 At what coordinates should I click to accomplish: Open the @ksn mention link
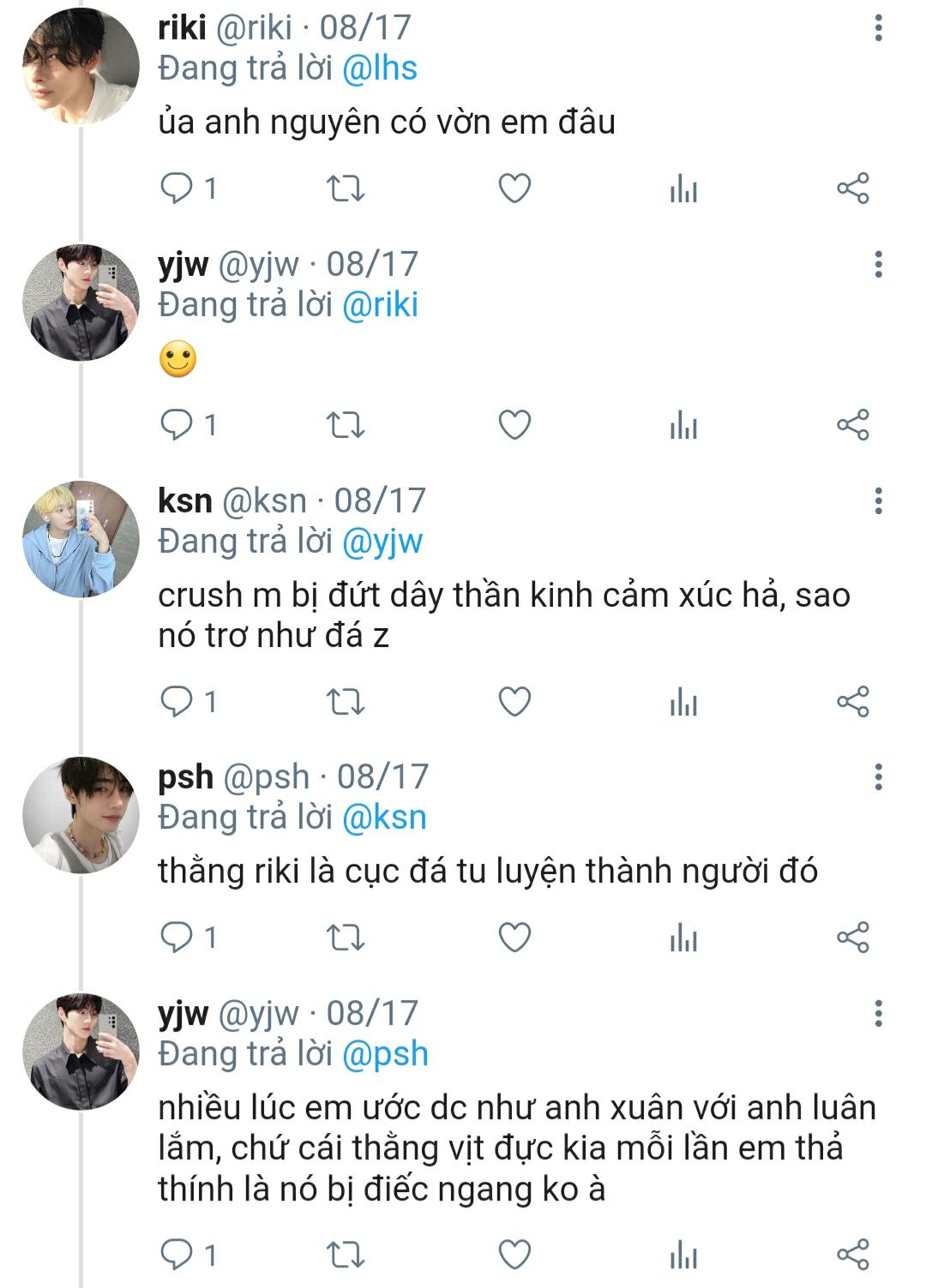point(384,818)
